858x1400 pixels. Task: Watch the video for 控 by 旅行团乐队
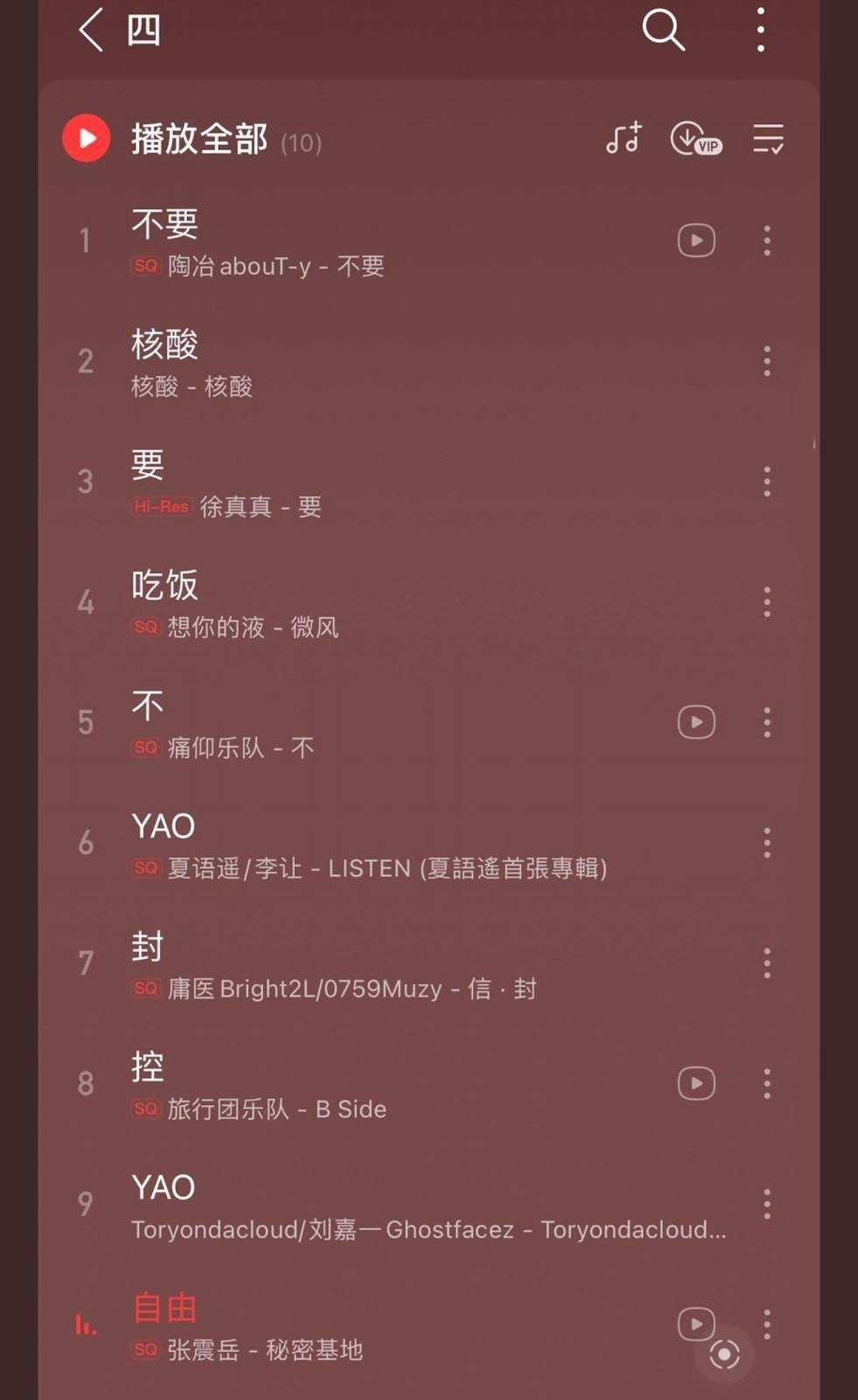696,1084
